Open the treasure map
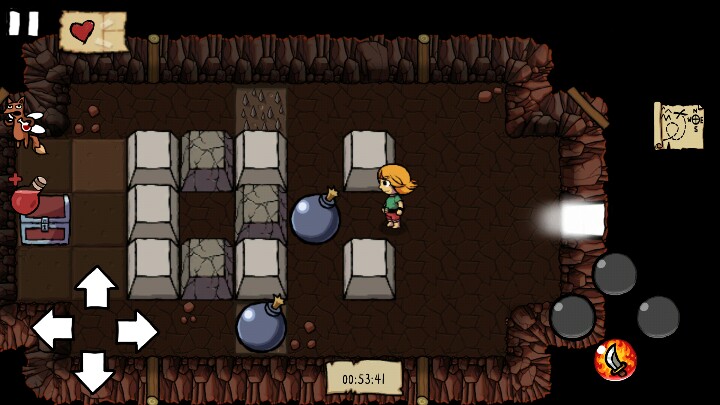720x405 pixels. [679, 126]
